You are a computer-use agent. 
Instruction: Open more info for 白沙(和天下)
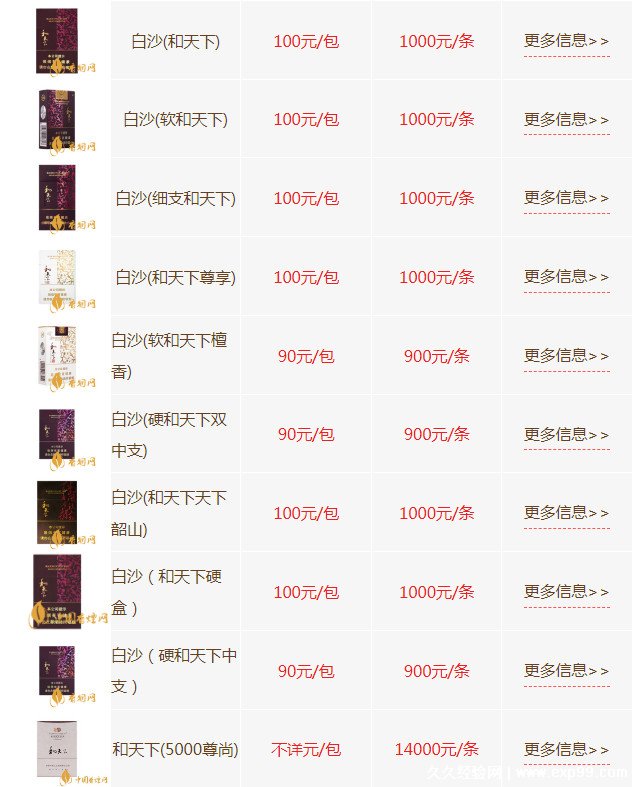(566, 41)
